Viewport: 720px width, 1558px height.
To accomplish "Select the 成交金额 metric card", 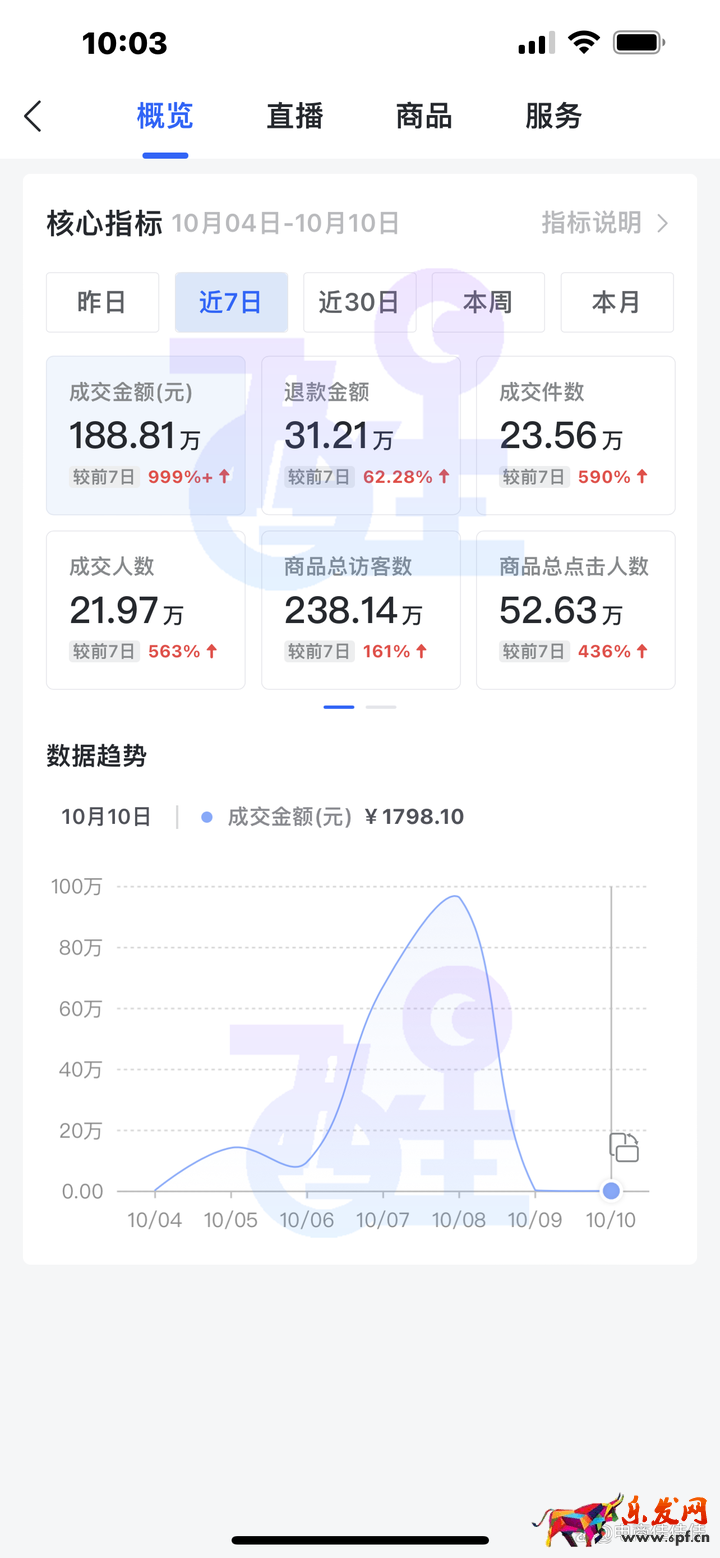I will point(146,435).
